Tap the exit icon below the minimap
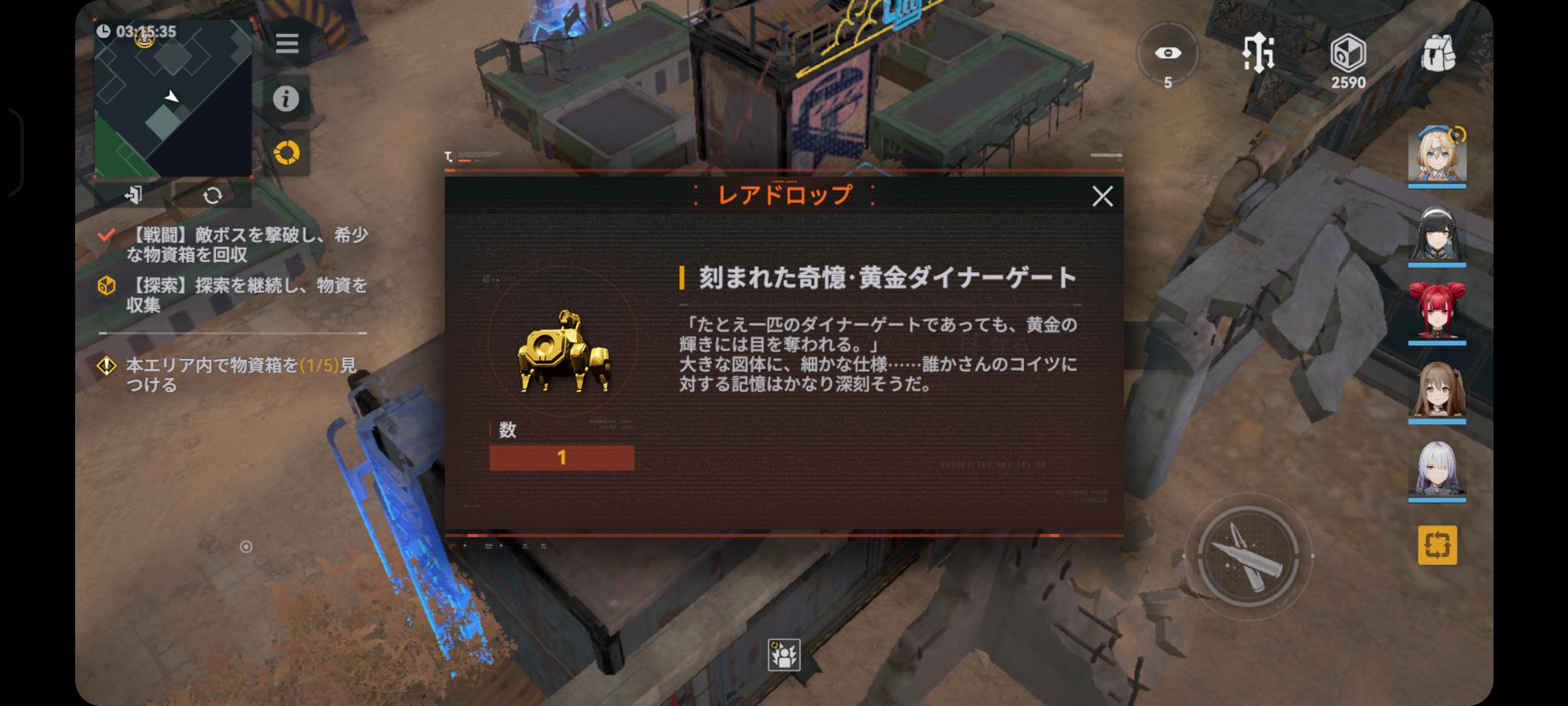The width and height of the screenshot is (1568, 706). point(133,195)
